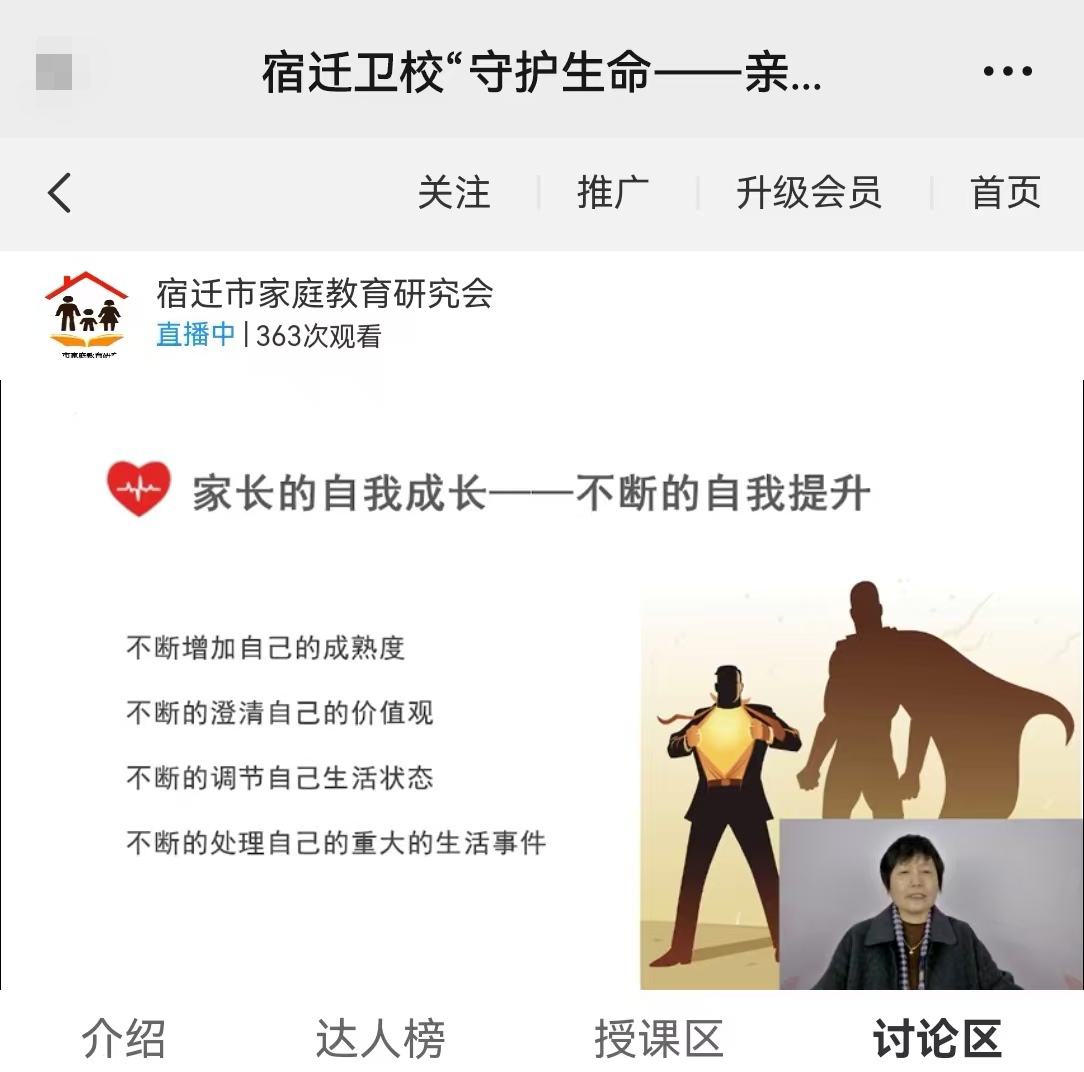1084x1072 pixels.
Task: Tap 关注 to follow the channel
Action: [x=454, y=192]
